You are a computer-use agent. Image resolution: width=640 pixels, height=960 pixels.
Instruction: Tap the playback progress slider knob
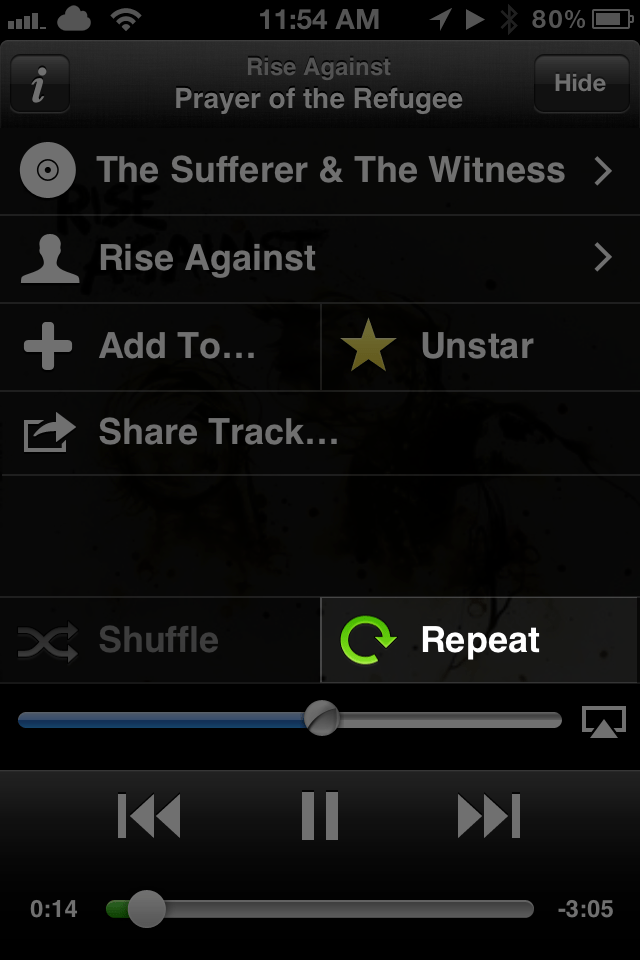click(146, 909)
